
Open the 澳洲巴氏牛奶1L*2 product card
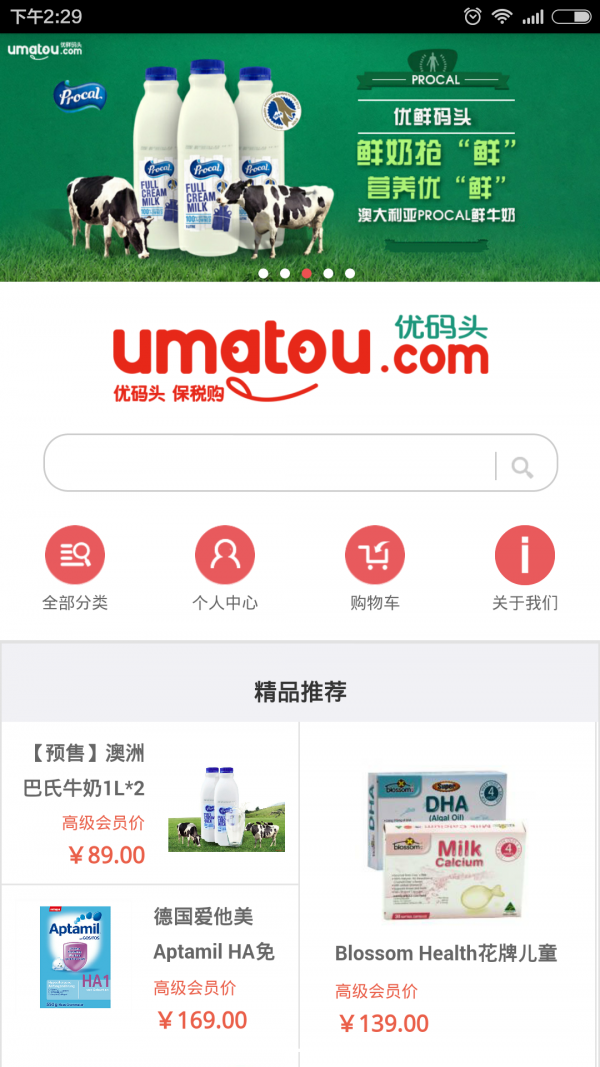coord(150,803)
